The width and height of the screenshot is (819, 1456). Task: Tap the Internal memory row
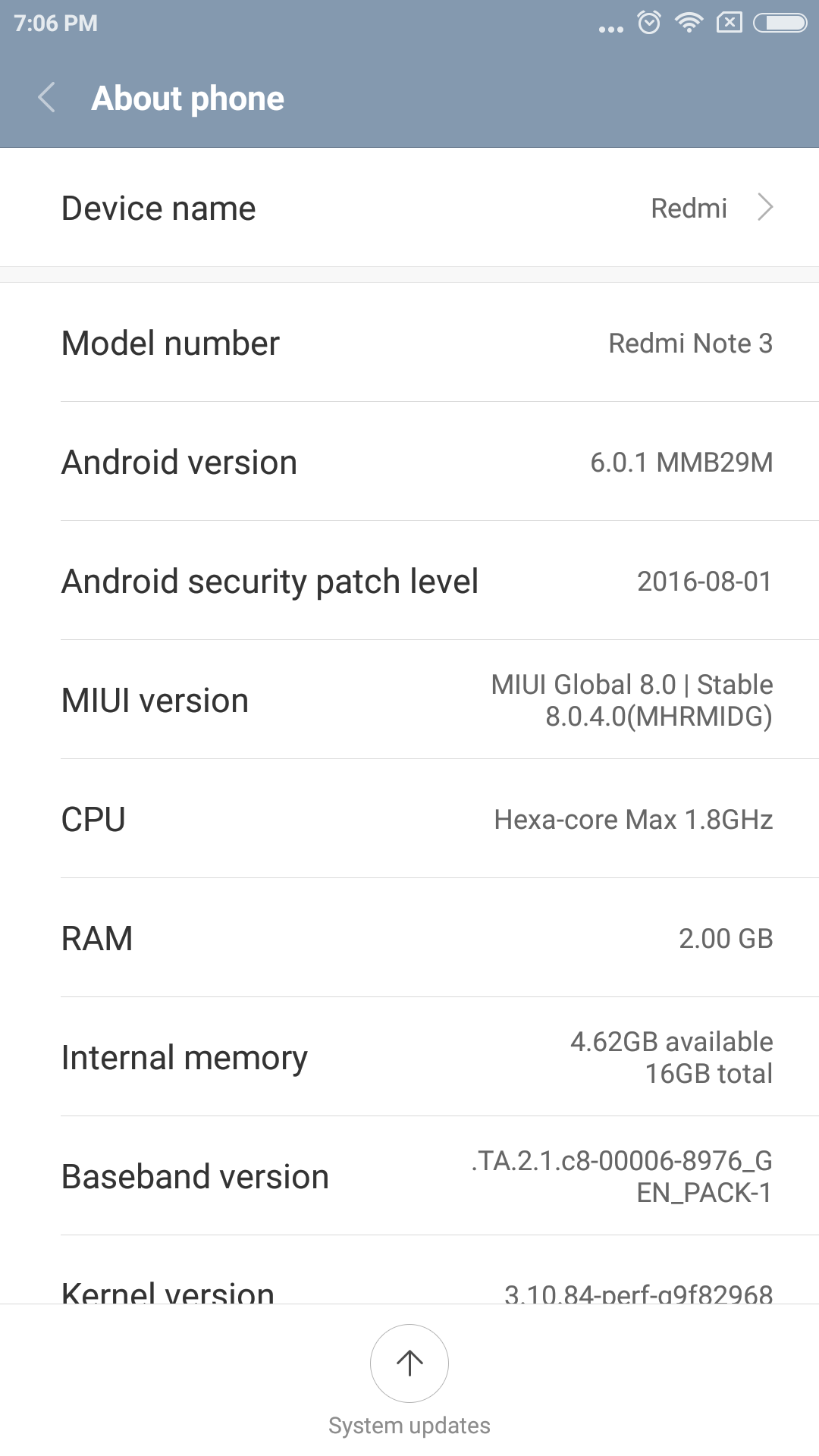(409, 1057)
